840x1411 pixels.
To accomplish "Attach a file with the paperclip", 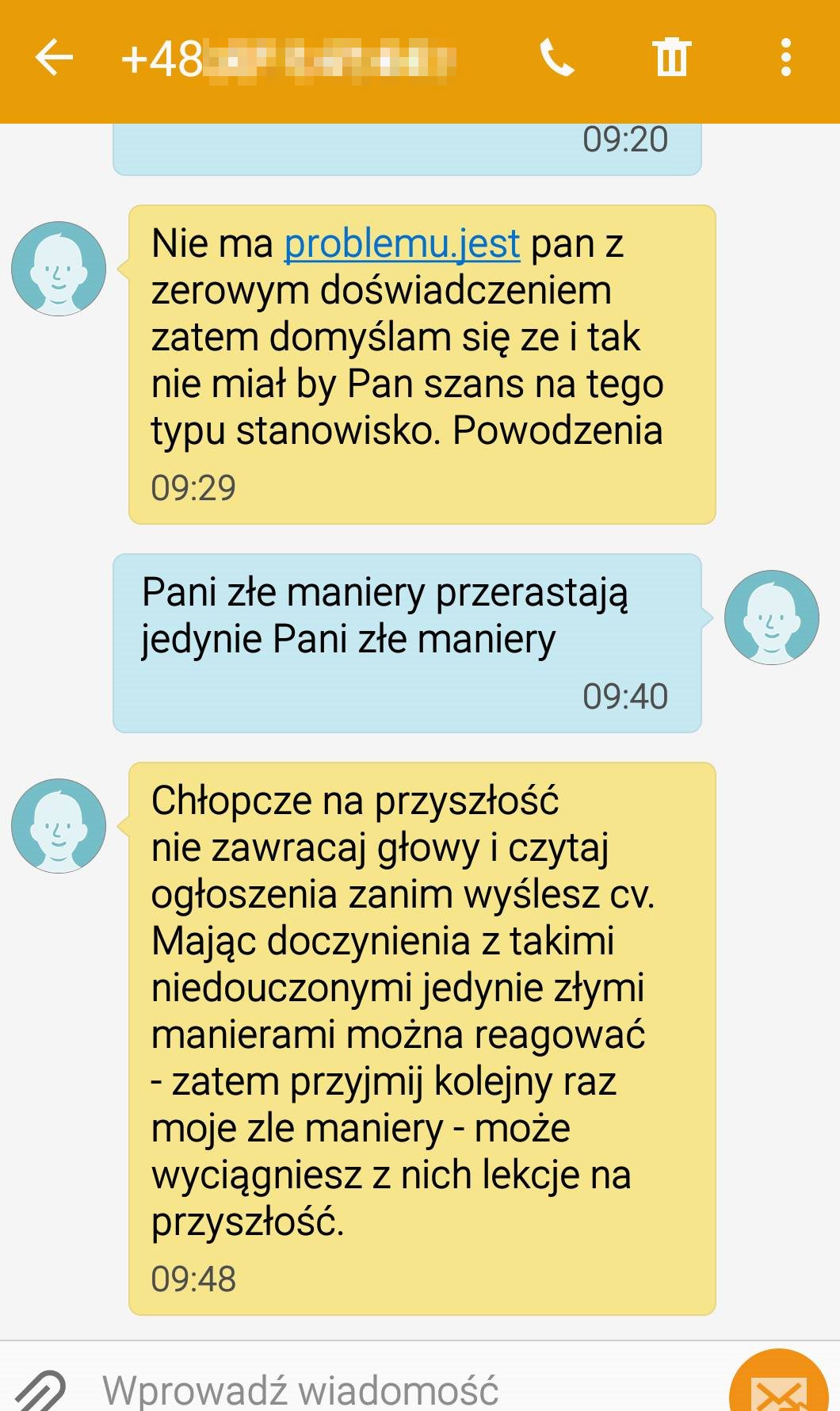I will [41, 1390].
